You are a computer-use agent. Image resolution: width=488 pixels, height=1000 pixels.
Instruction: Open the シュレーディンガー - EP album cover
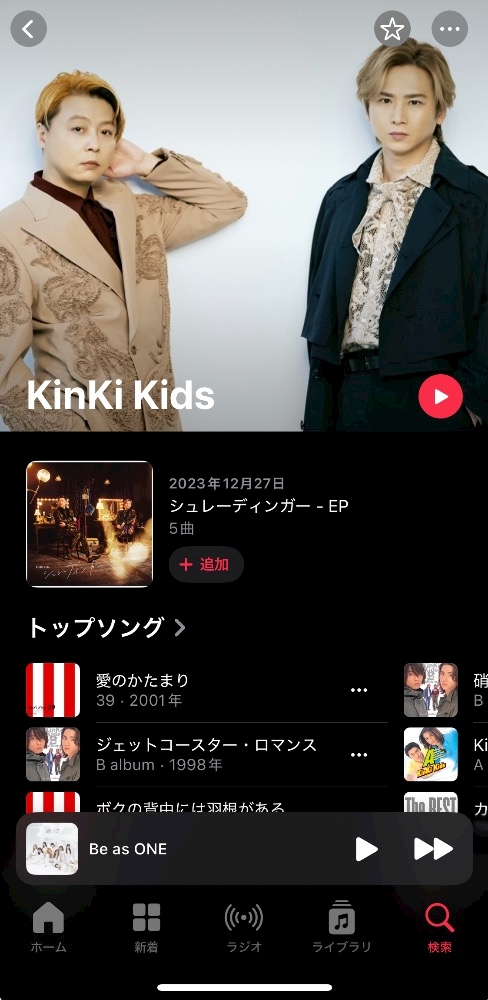pyautogui.click(x=89, y=524)
